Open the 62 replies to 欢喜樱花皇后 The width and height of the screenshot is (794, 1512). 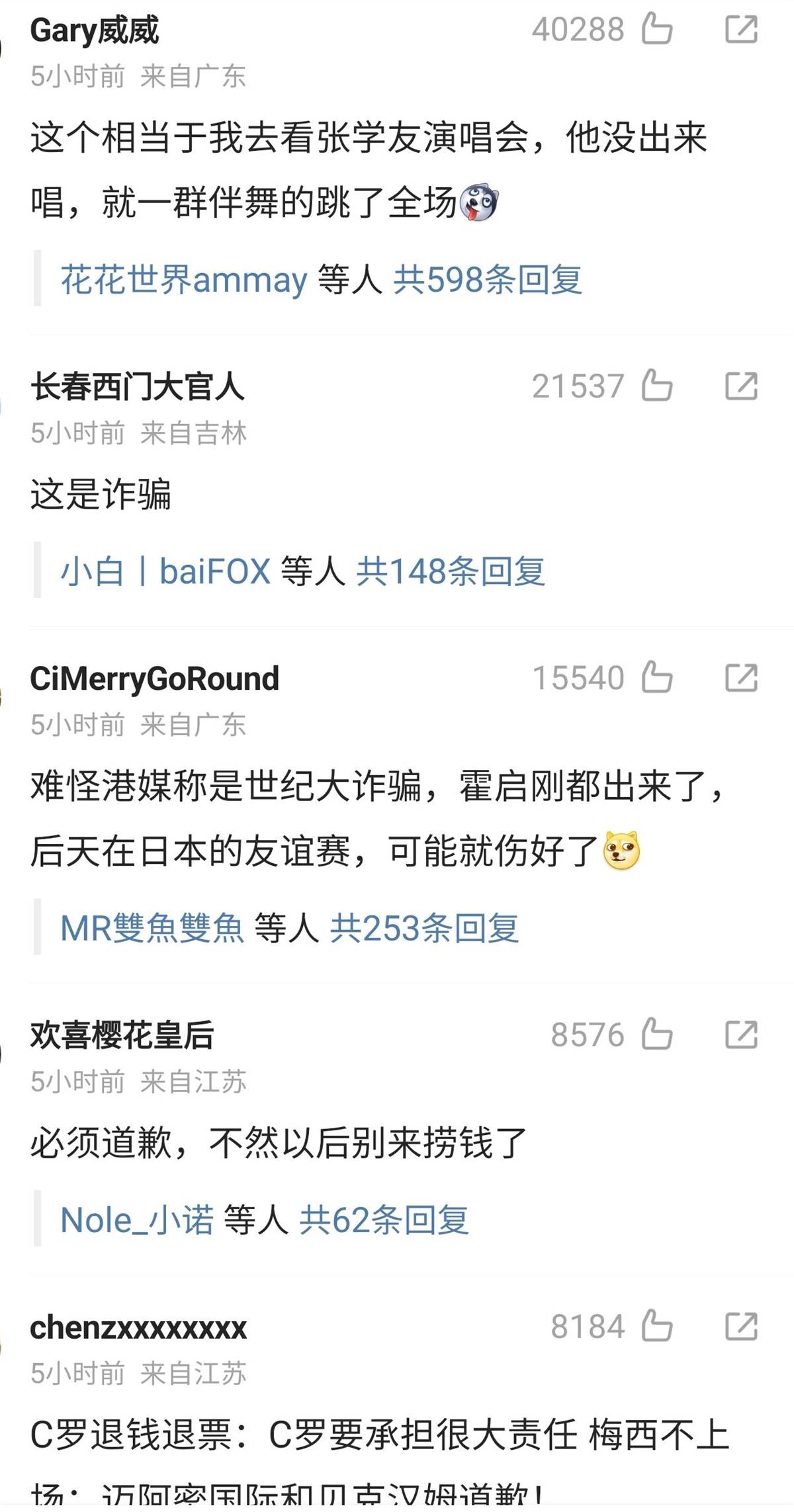[384, 1220]
